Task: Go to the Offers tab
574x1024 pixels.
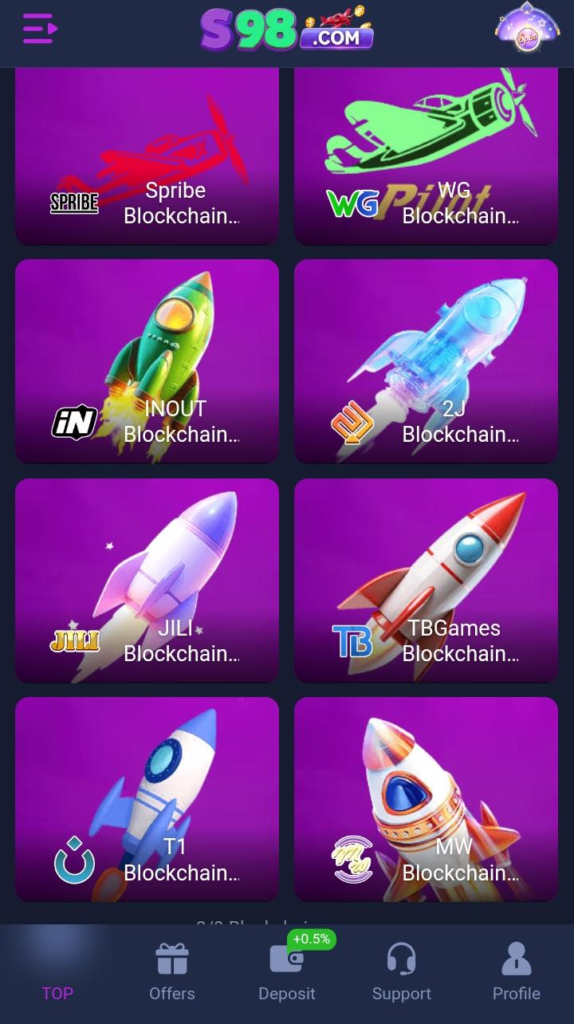Action: click(x=172, y=973)
